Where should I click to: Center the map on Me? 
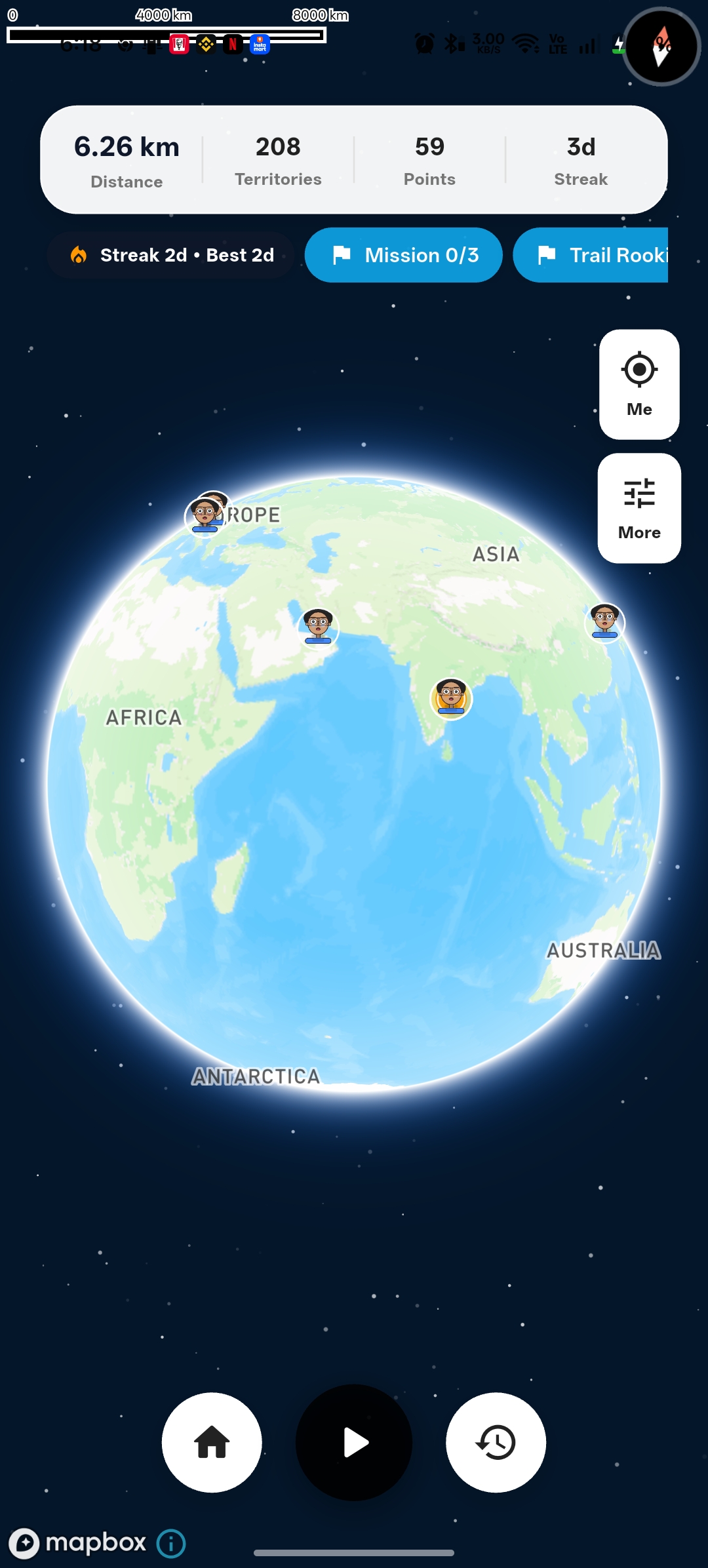point(639,385)
